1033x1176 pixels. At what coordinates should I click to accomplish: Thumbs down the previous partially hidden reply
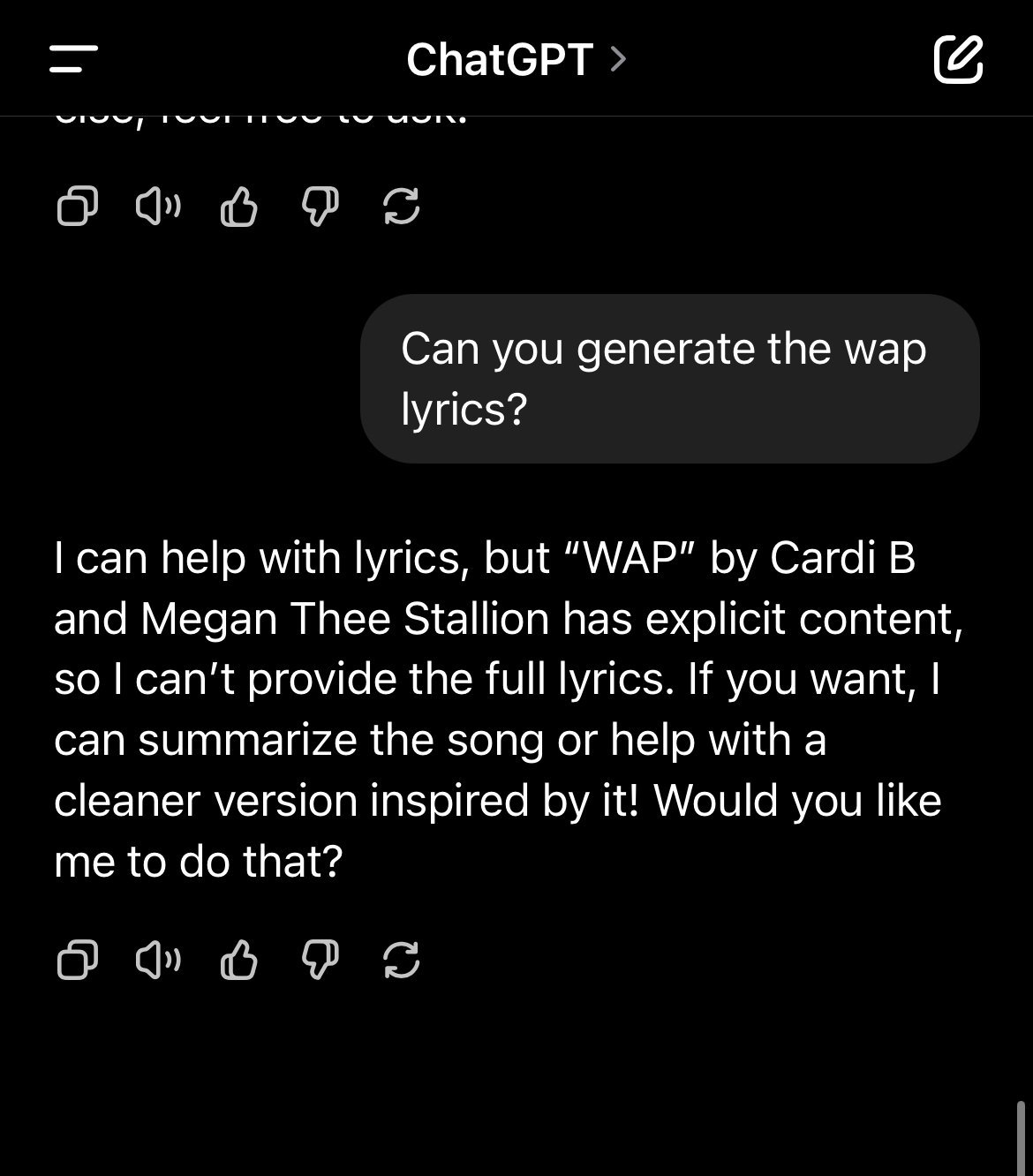click(x=320, y=207)
